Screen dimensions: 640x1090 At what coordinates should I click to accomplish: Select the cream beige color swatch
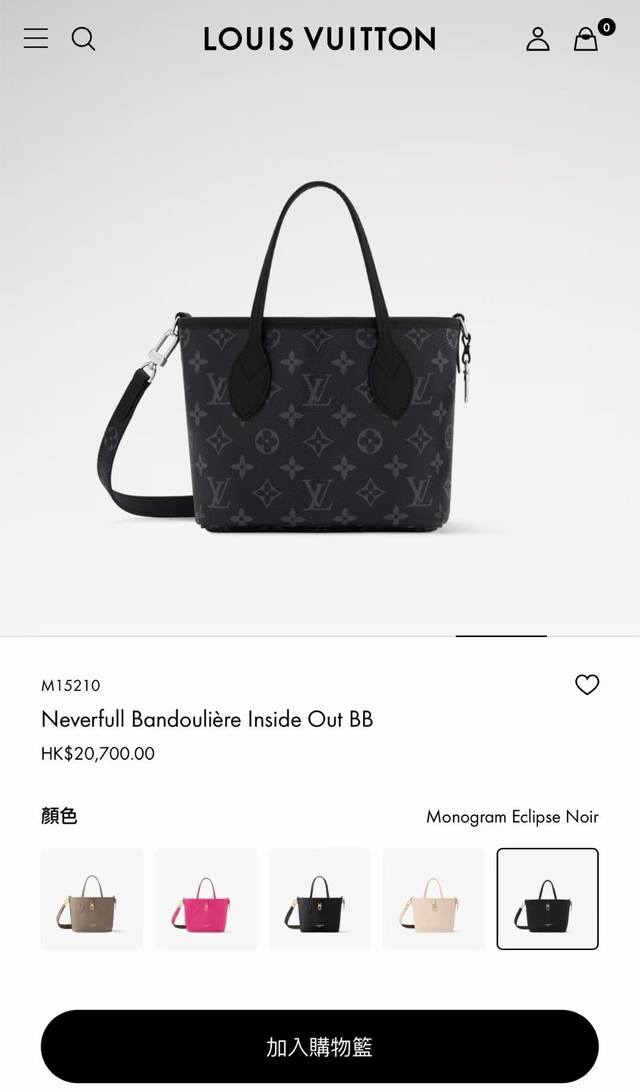[x=434, y=898]
